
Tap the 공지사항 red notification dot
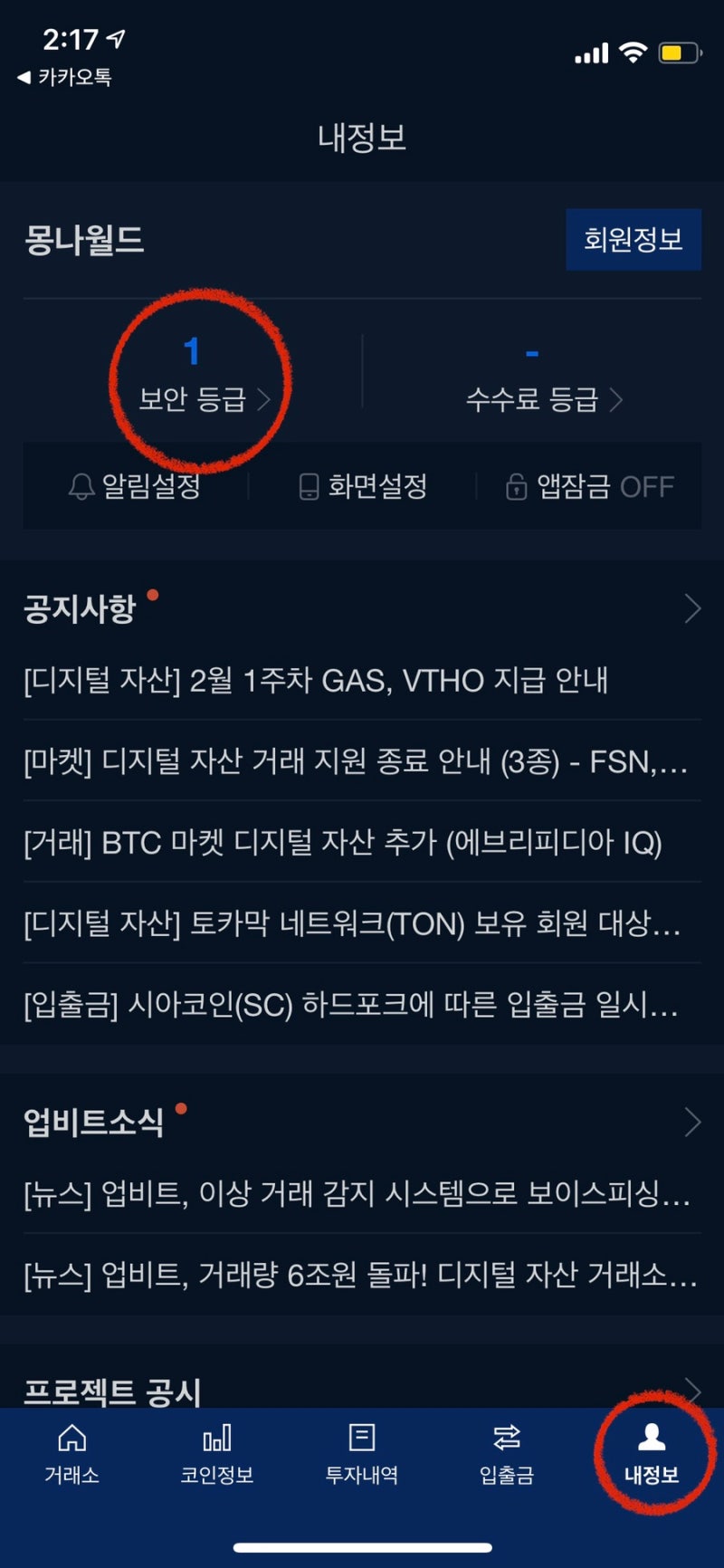tap(154, 593)
